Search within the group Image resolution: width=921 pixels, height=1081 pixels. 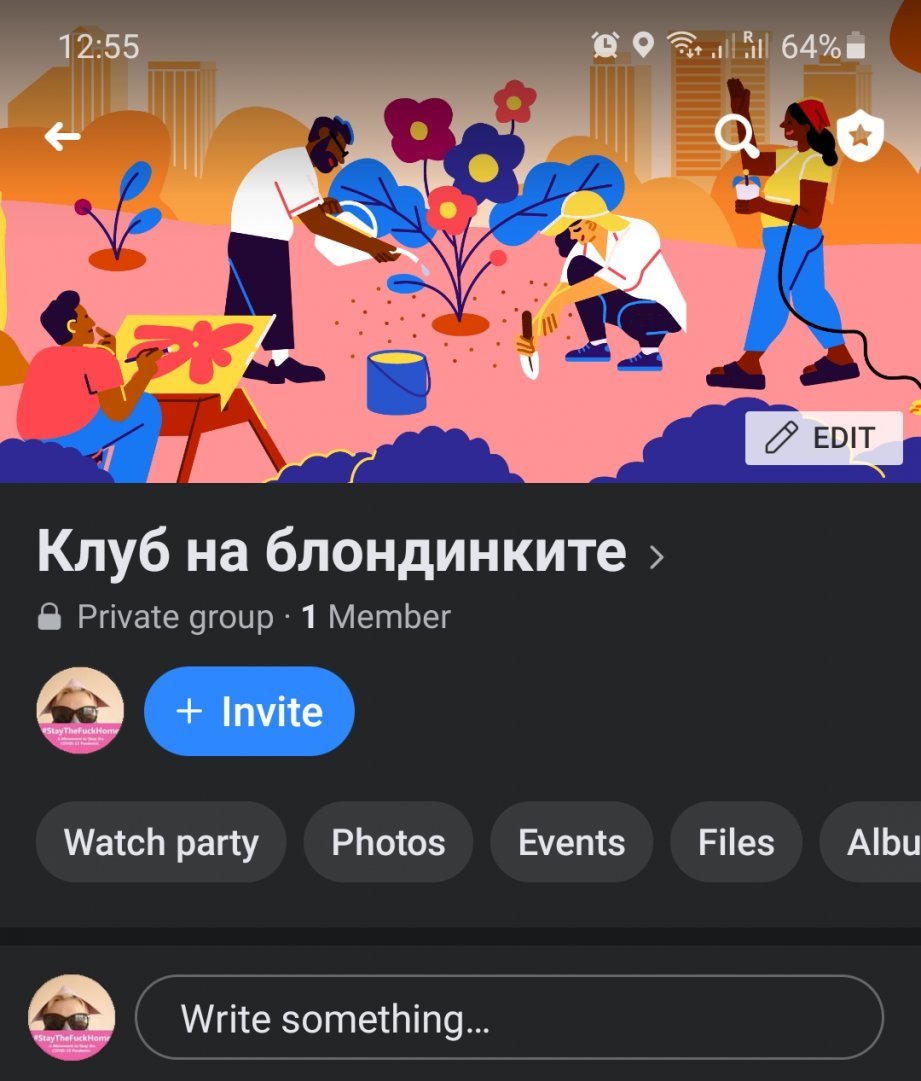[737, 135]
